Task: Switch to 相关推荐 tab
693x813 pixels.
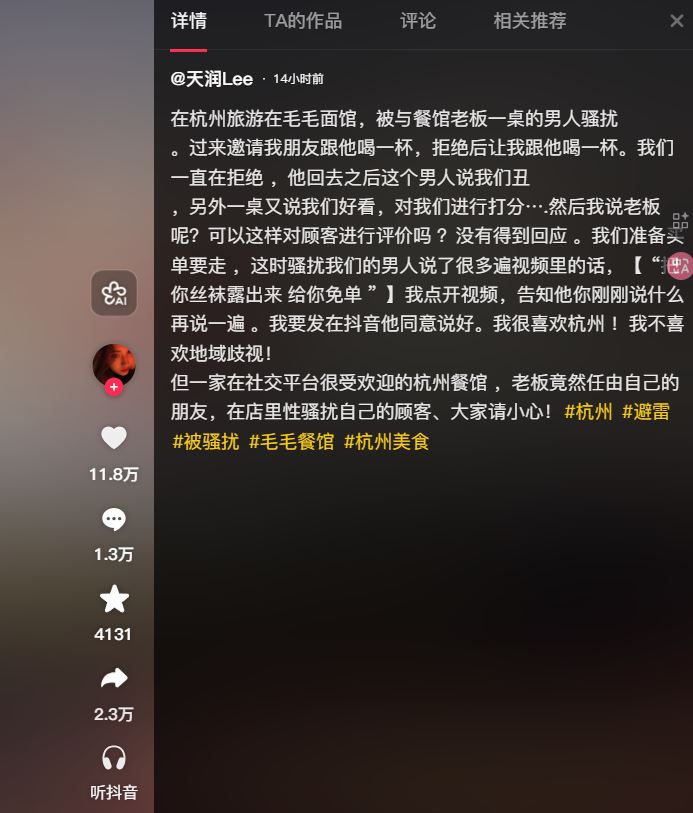Action: point(530,21)
